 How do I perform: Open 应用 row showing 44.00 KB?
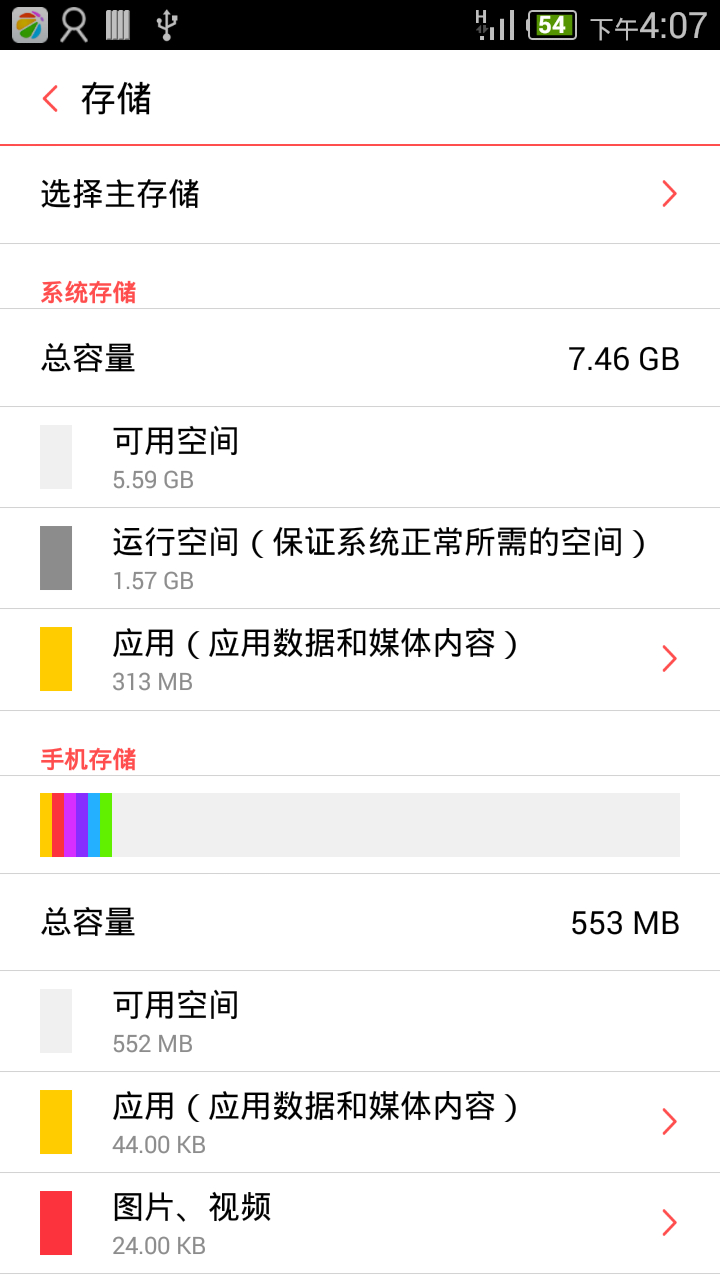click(x=360, y=1122)
